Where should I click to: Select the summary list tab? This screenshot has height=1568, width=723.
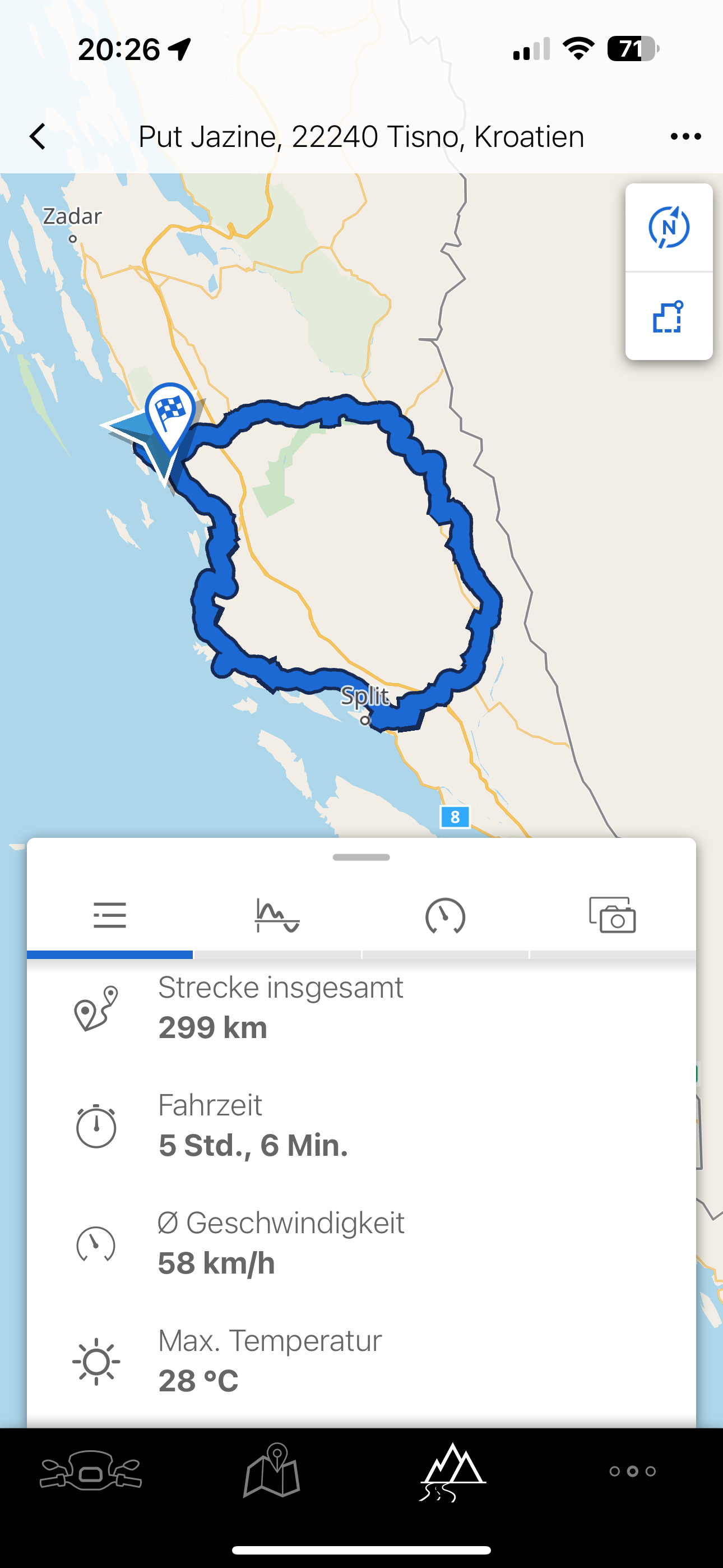tap(109, 915)
